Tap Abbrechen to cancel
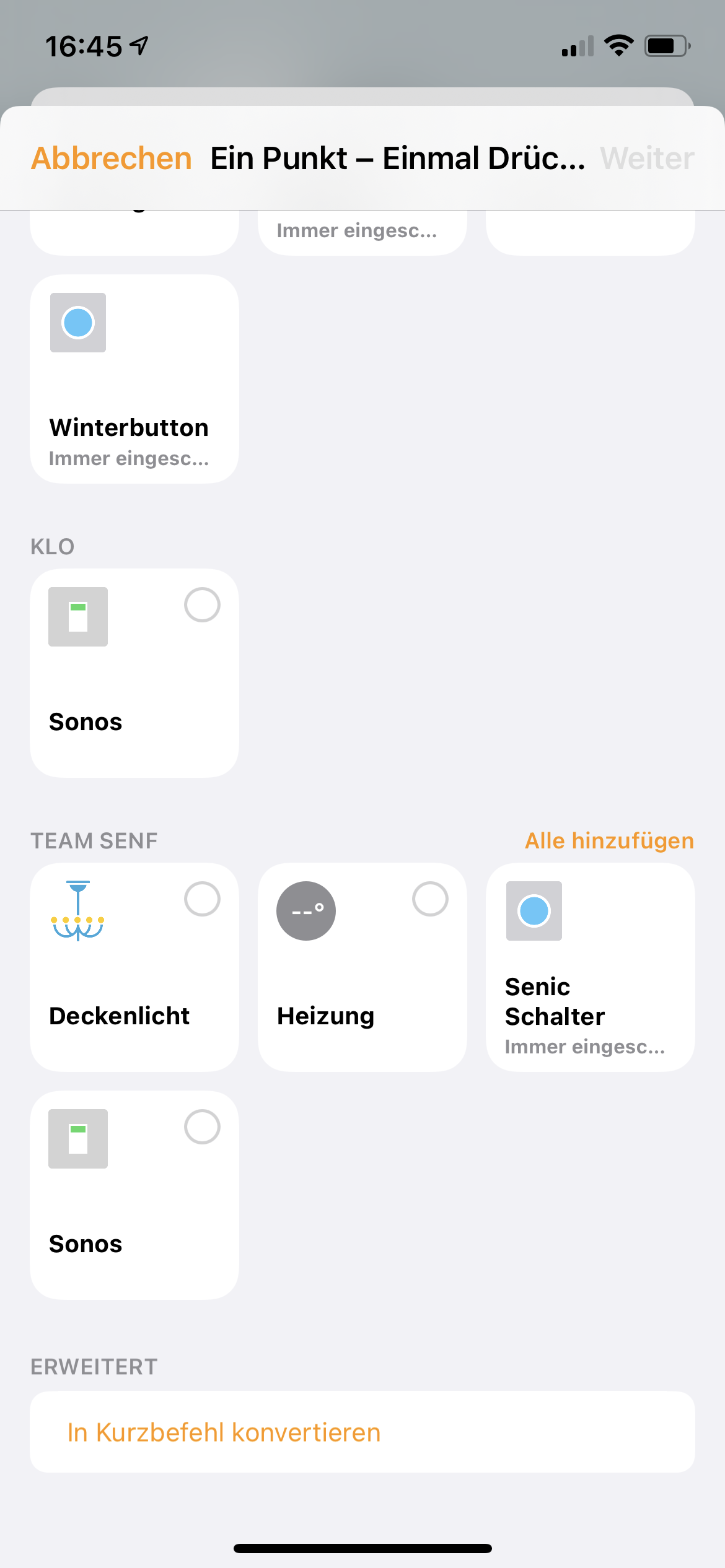 (112, 159)
